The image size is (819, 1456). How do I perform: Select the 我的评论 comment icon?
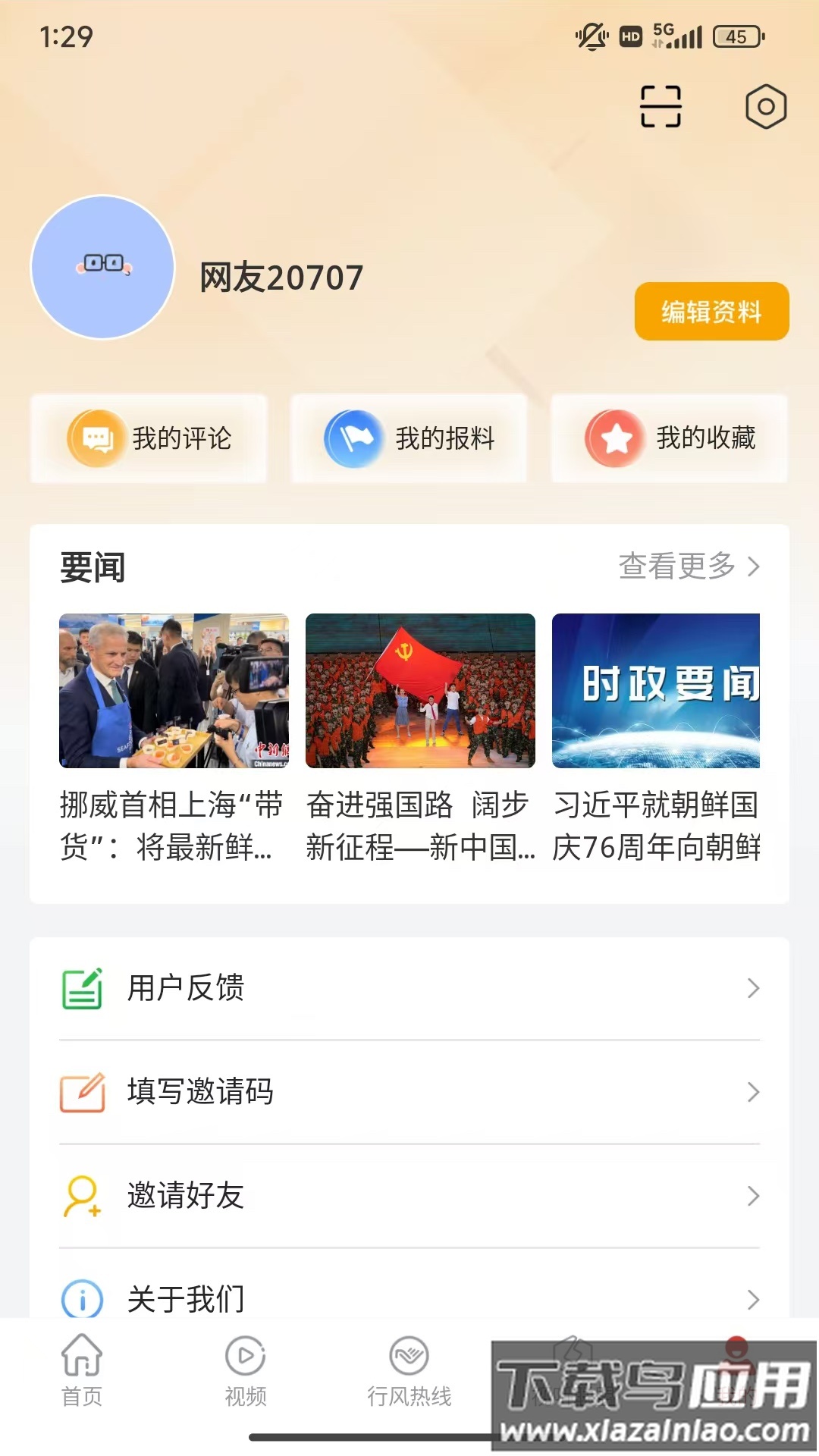(x=94, y=438)
